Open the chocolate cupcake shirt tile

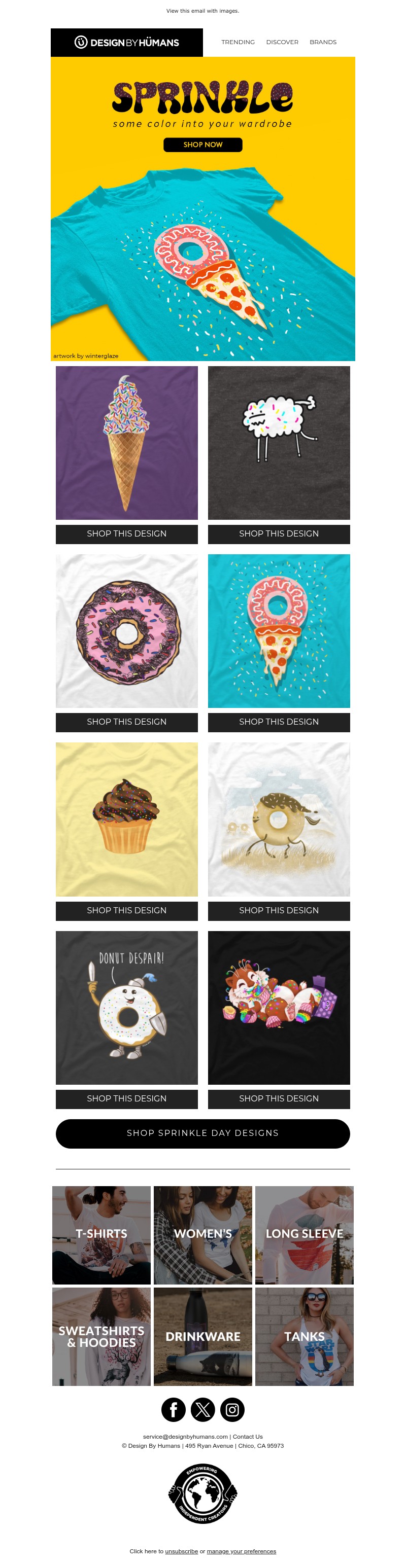tap(126, 818)
